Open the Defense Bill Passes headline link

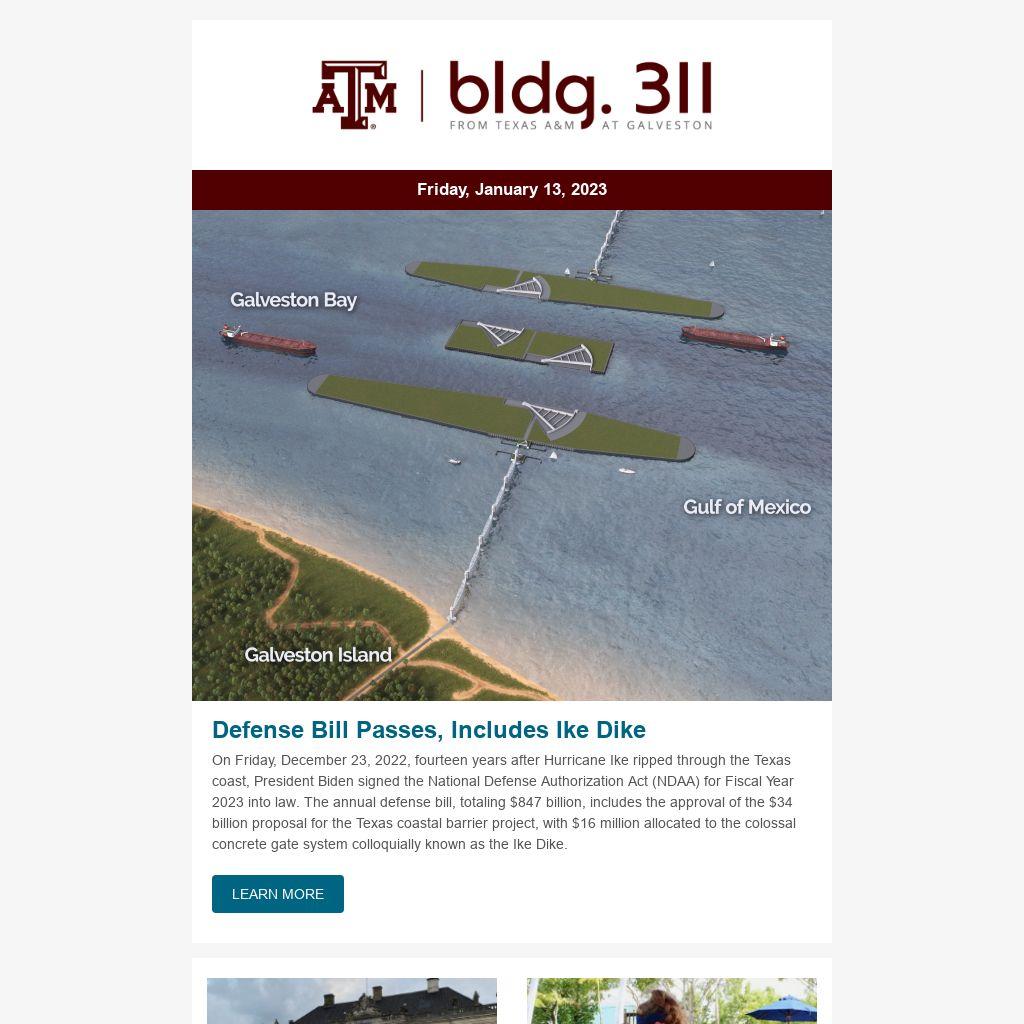click(428, 730)
